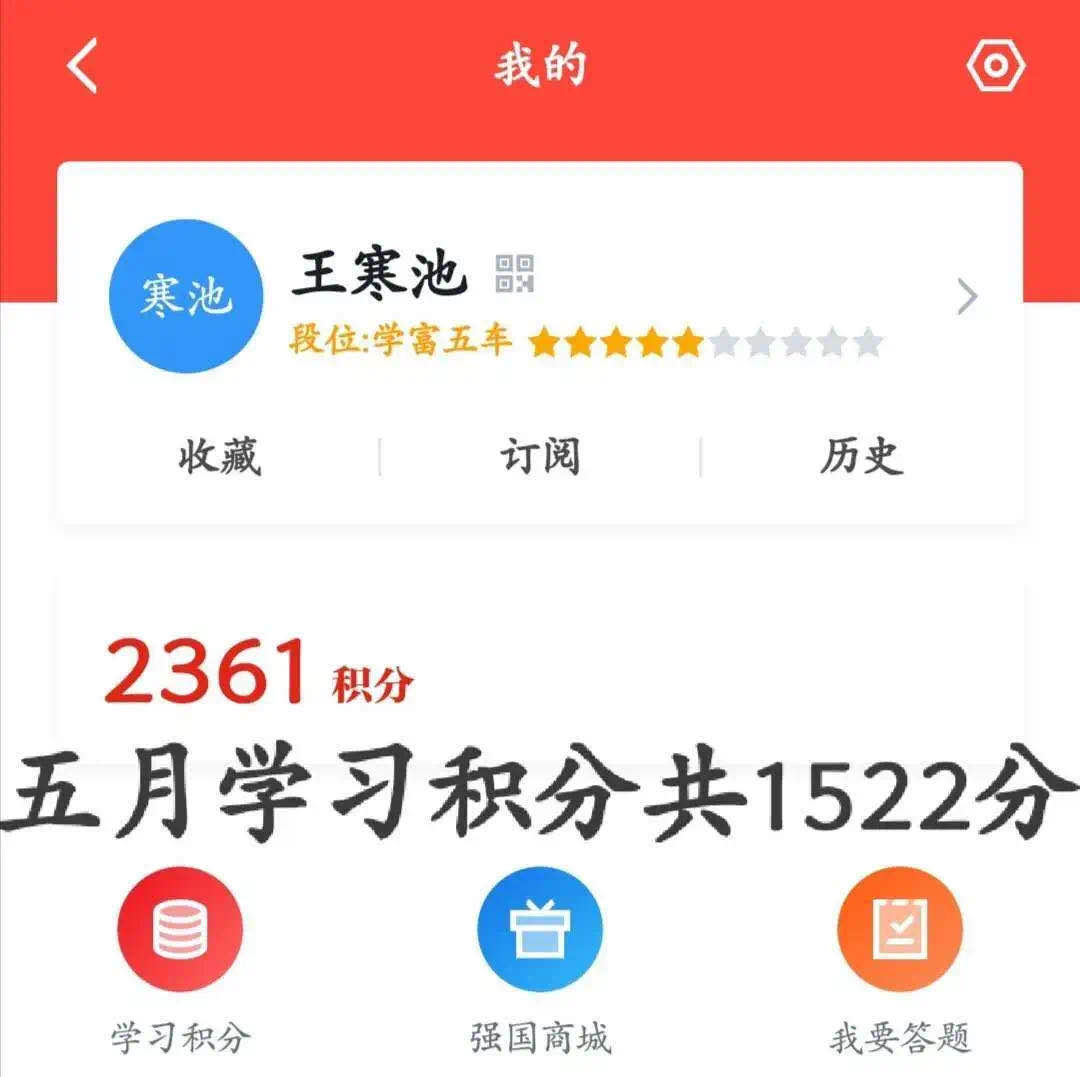Open 学习积分 study points

click(x=180, y=958)
